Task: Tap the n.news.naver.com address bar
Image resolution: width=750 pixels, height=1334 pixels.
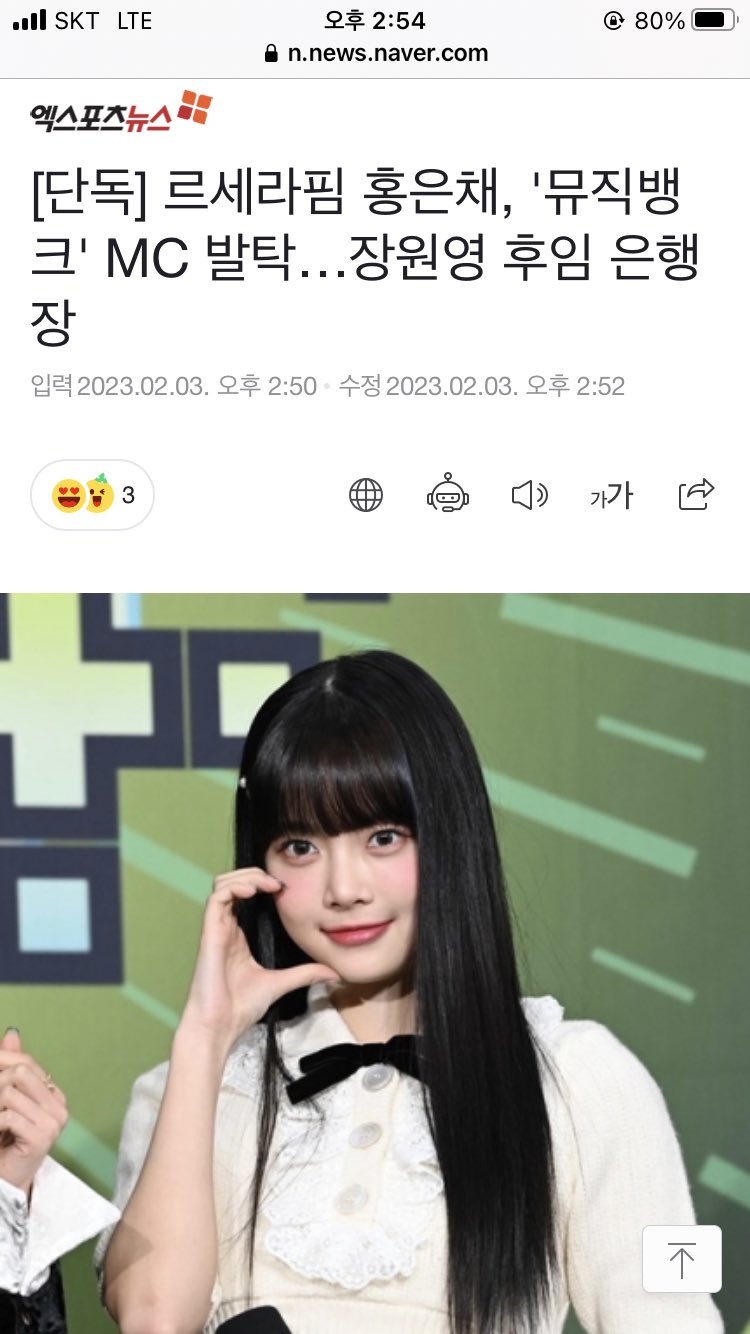Action: click(x=376, y=53)
